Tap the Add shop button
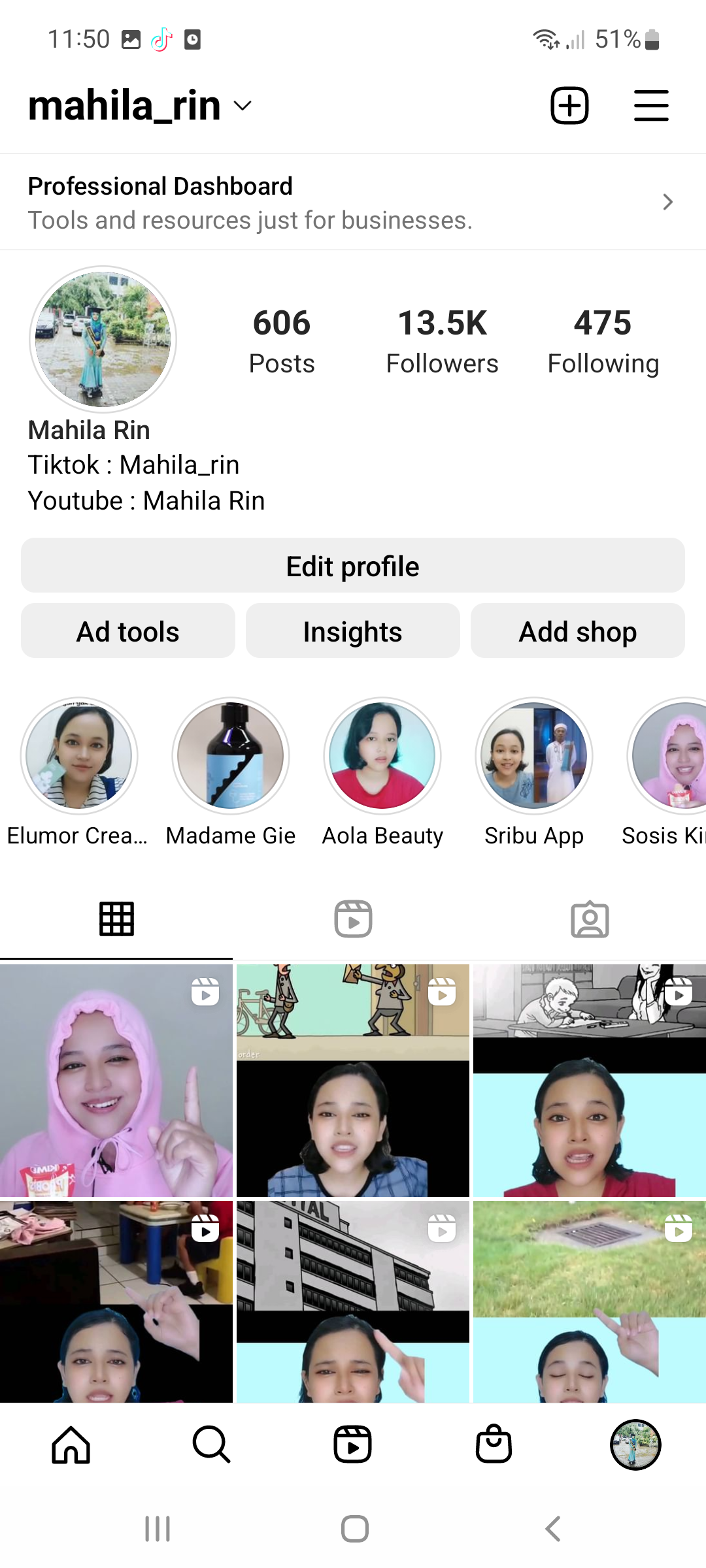Viewport: 706px width, 1568px height. 577,631
